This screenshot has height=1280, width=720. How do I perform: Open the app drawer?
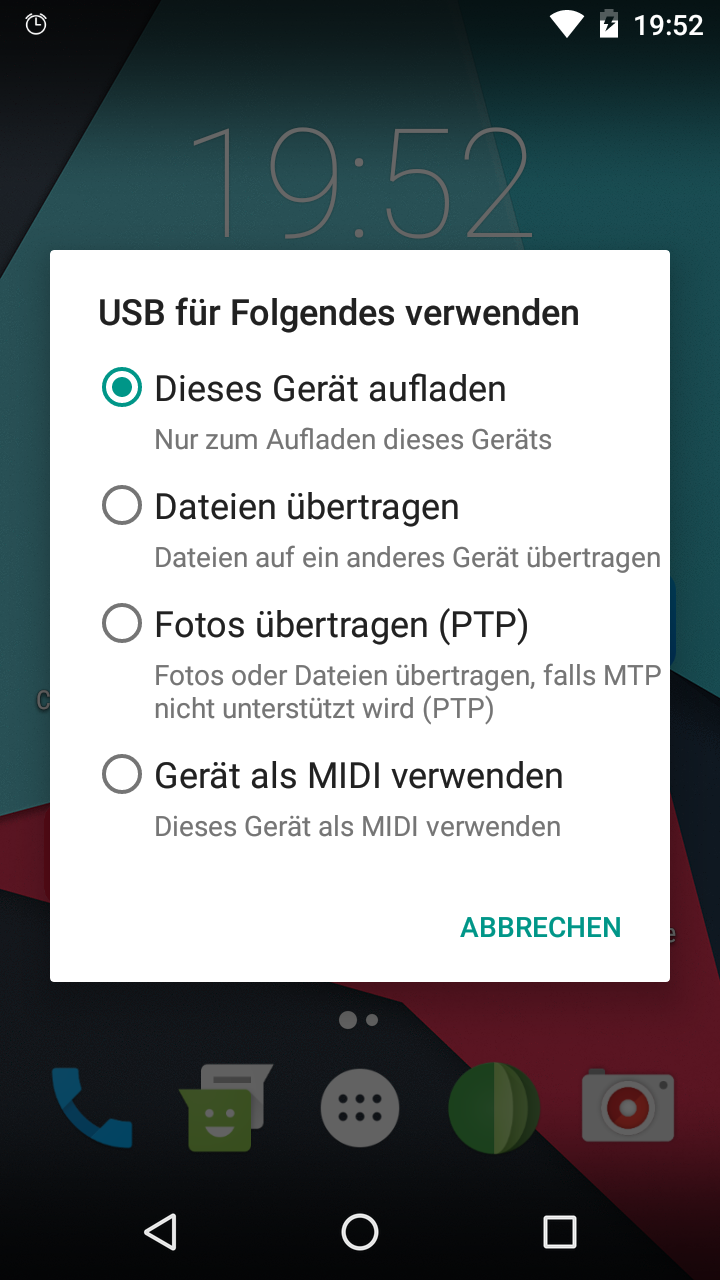[x=360, y=1107]
